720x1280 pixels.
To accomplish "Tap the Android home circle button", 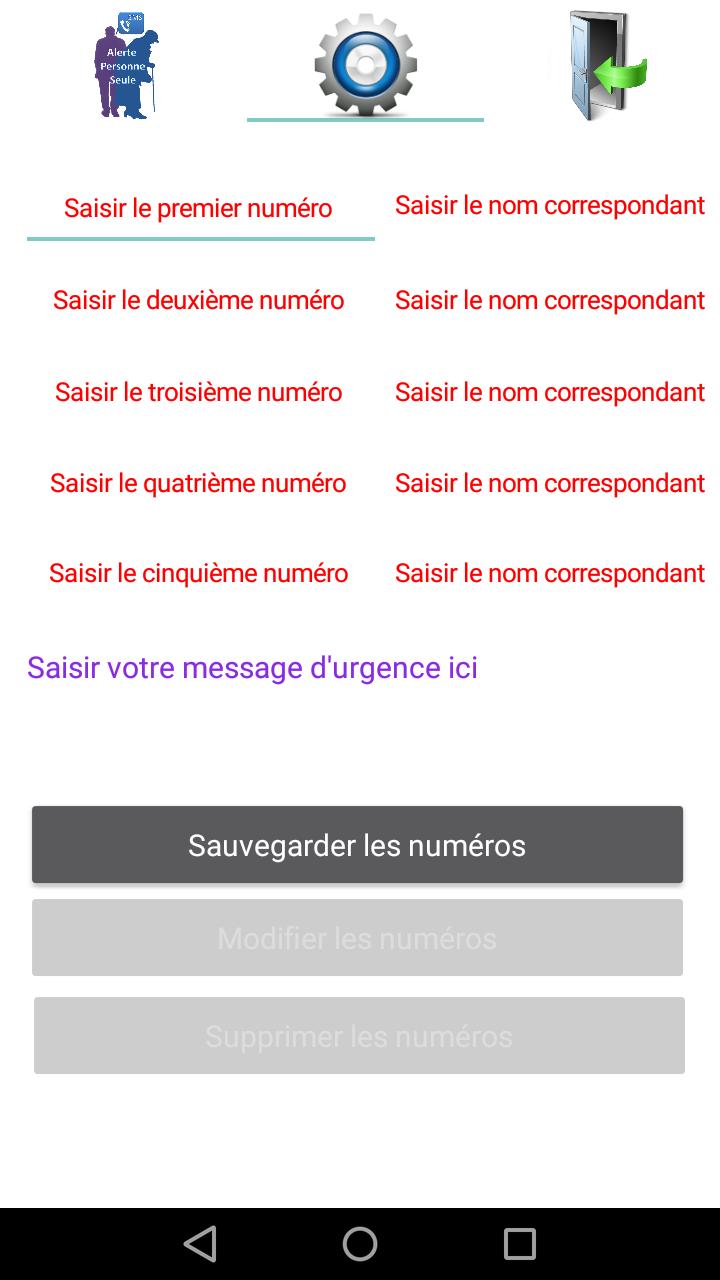I will (360, 1243).
